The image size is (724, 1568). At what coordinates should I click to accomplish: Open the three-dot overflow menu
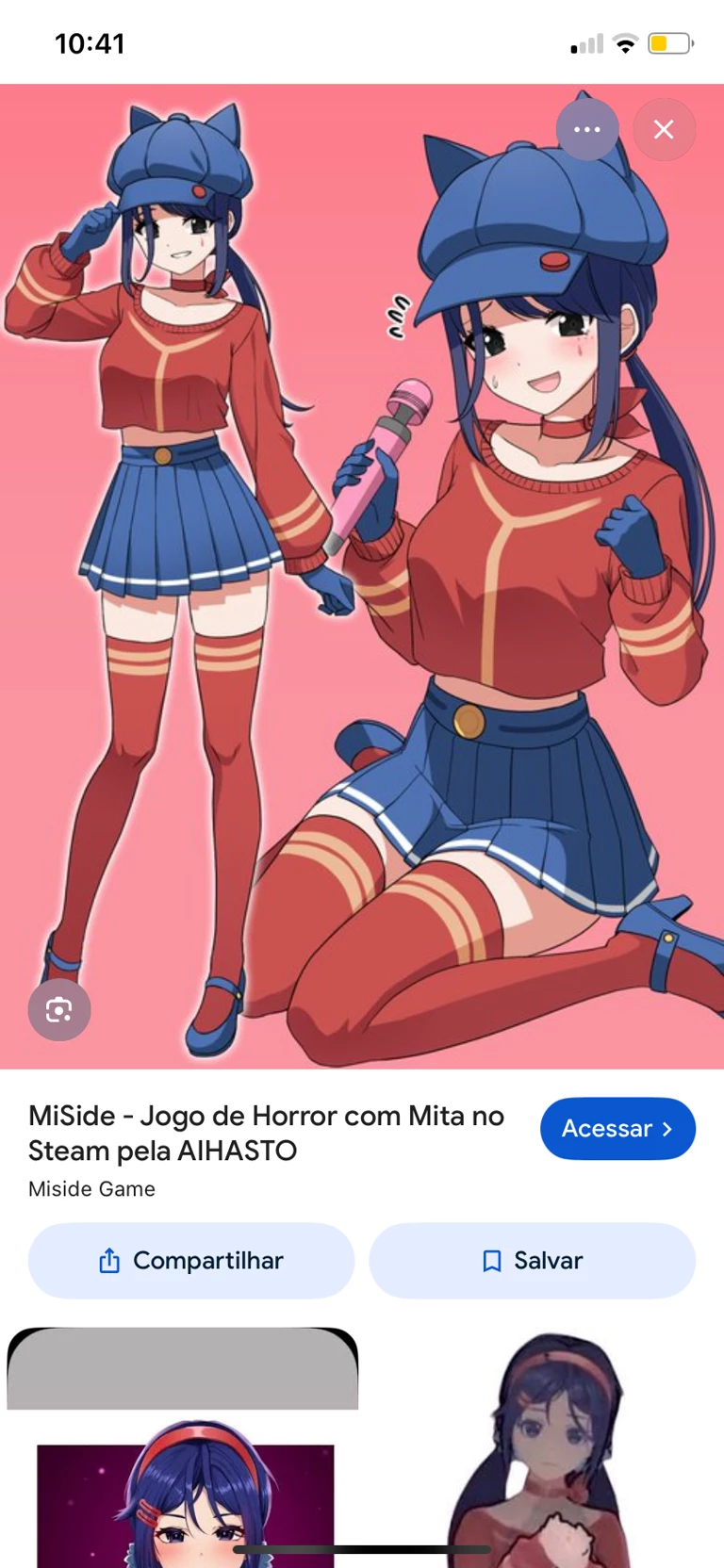(x=586, y=129)
